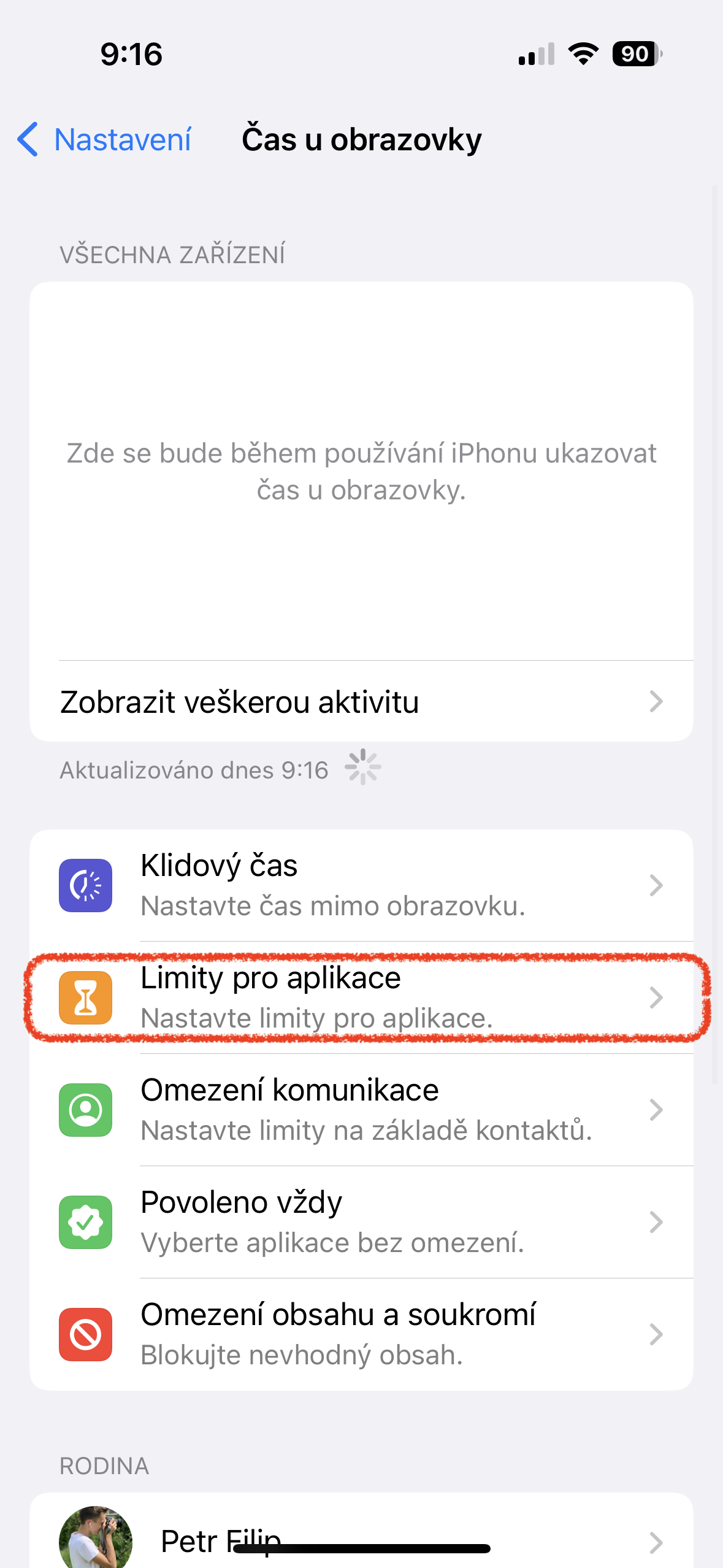Image resolution: width=723 pixels, height=1568 pixels.
Task: Open Zobrazit veškerou aktivitu
Action: pyautogui.click(x=361, y=702)
